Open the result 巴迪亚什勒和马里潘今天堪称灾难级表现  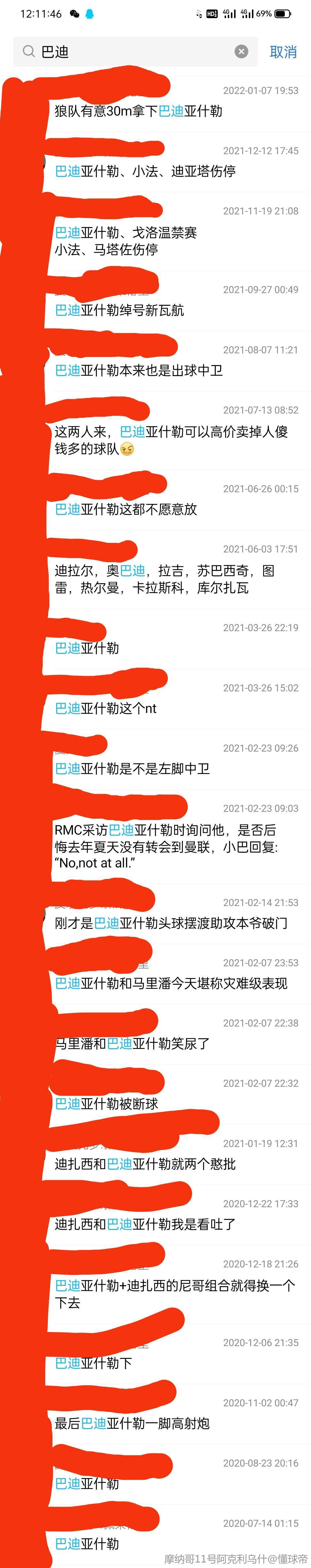[x=171, y=983]
